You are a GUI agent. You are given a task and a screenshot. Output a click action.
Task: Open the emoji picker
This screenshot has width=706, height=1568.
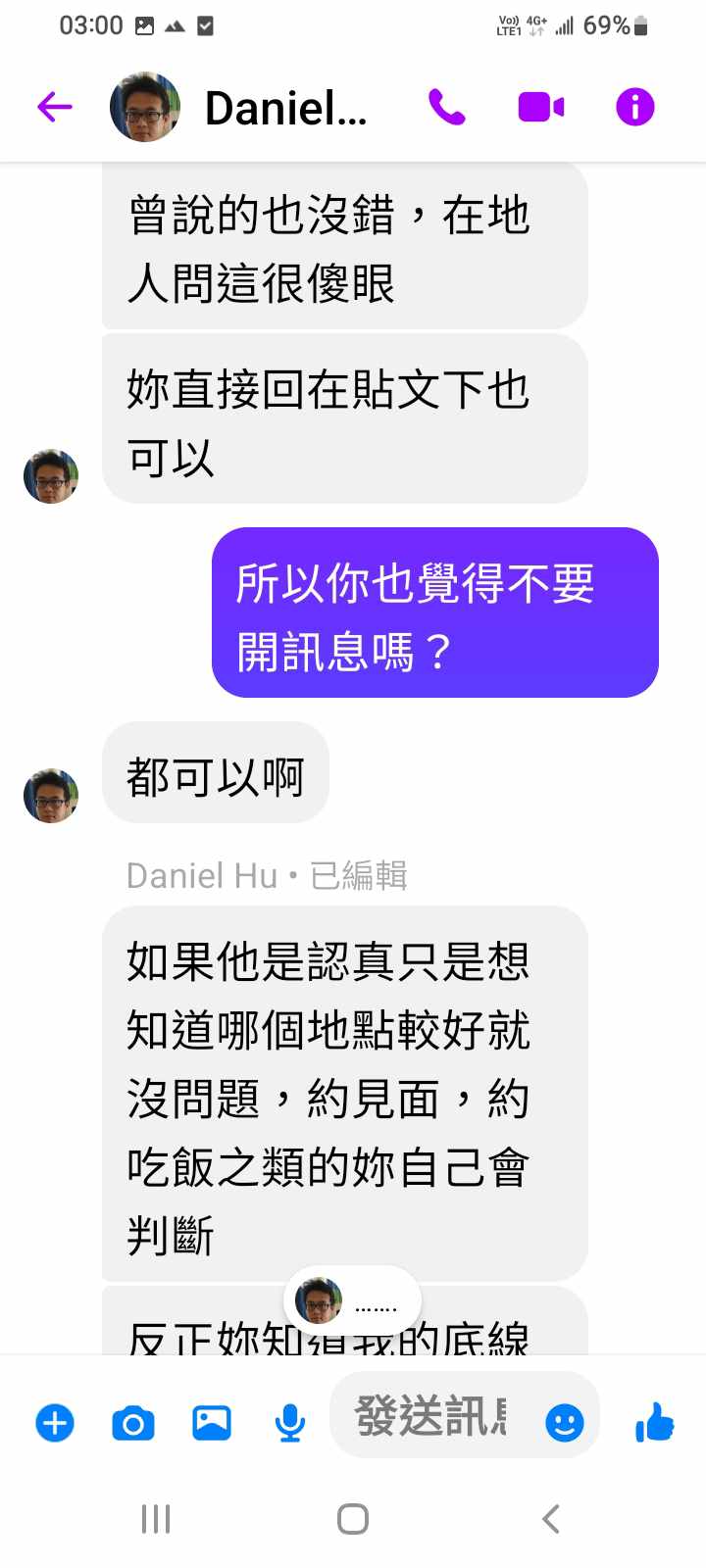(565, 1422)
